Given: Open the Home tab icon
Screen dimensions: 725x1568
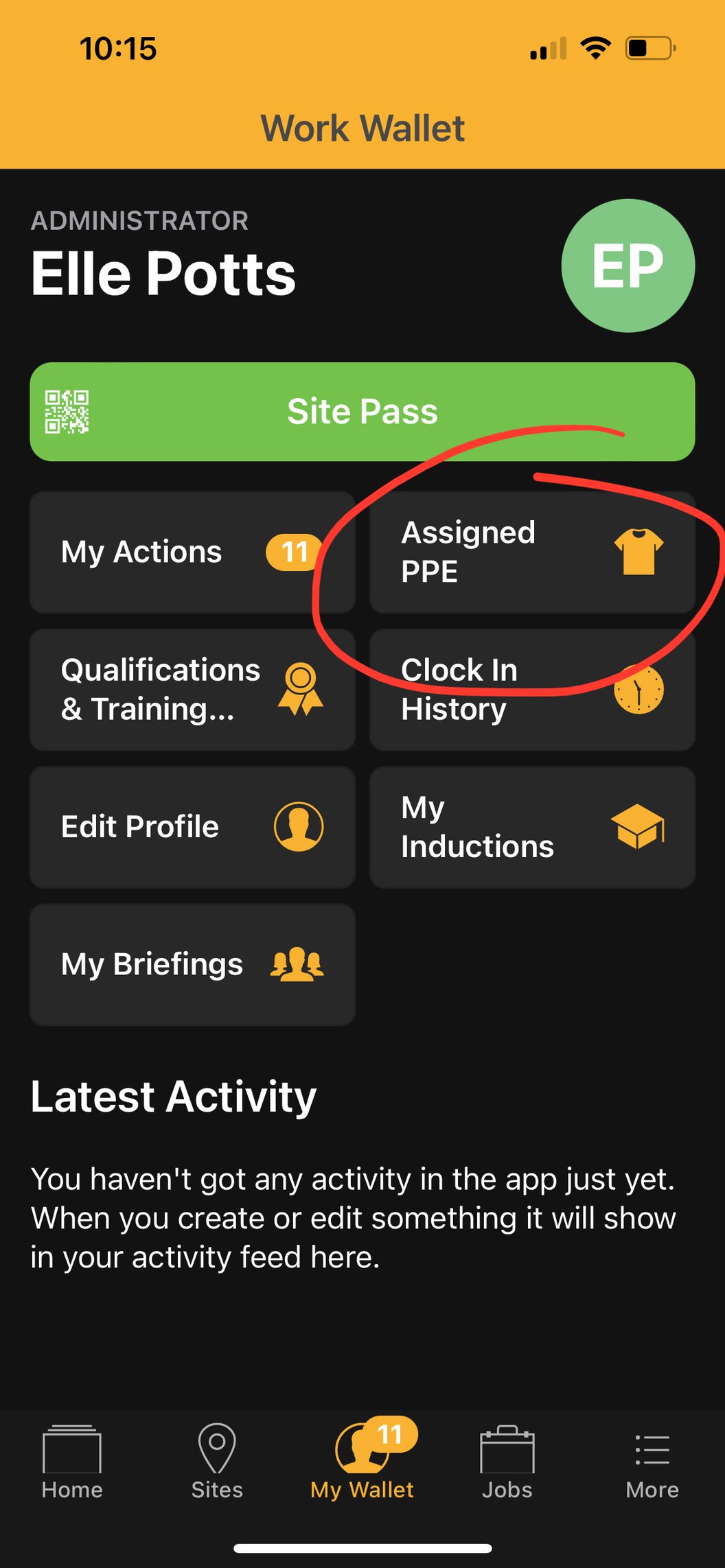Looking at the screenshot, I should (x=71, y=1448).
